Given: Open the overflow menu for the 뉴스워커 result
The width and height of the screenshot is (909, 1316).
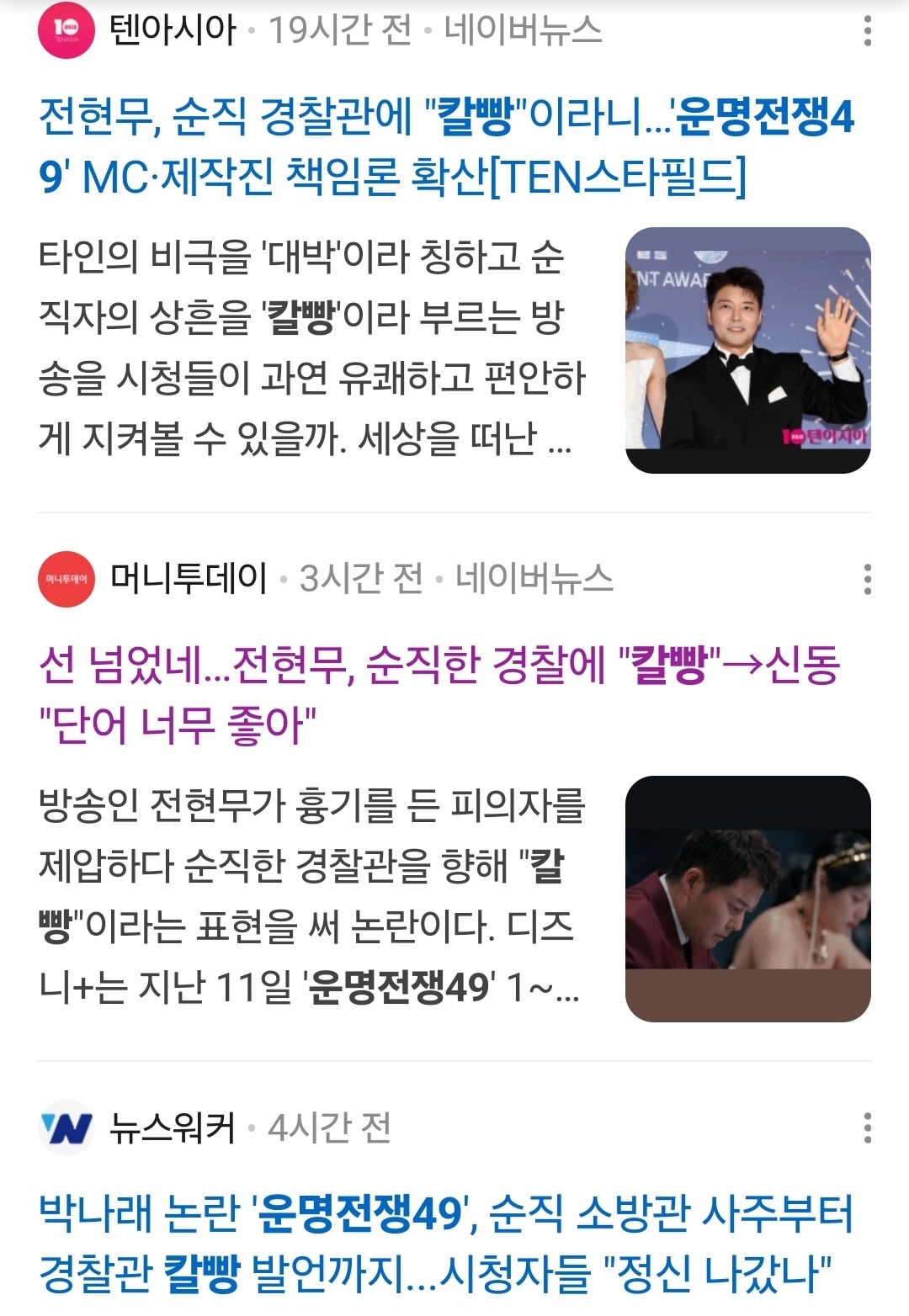Looking at the screenshot, I should tap(868, 1128).
